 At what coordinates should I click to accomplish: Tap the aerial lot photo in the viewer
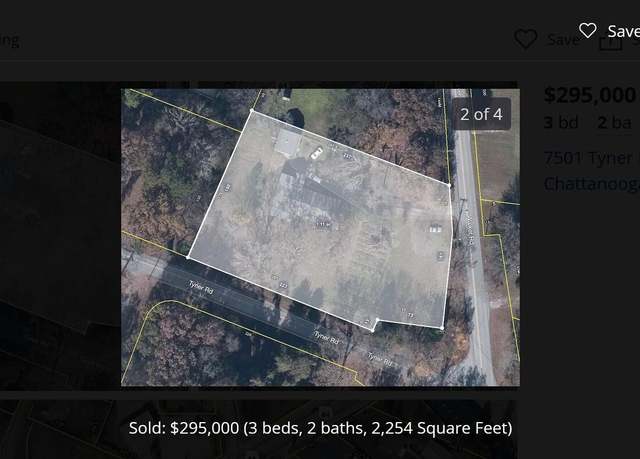point(320,237)
